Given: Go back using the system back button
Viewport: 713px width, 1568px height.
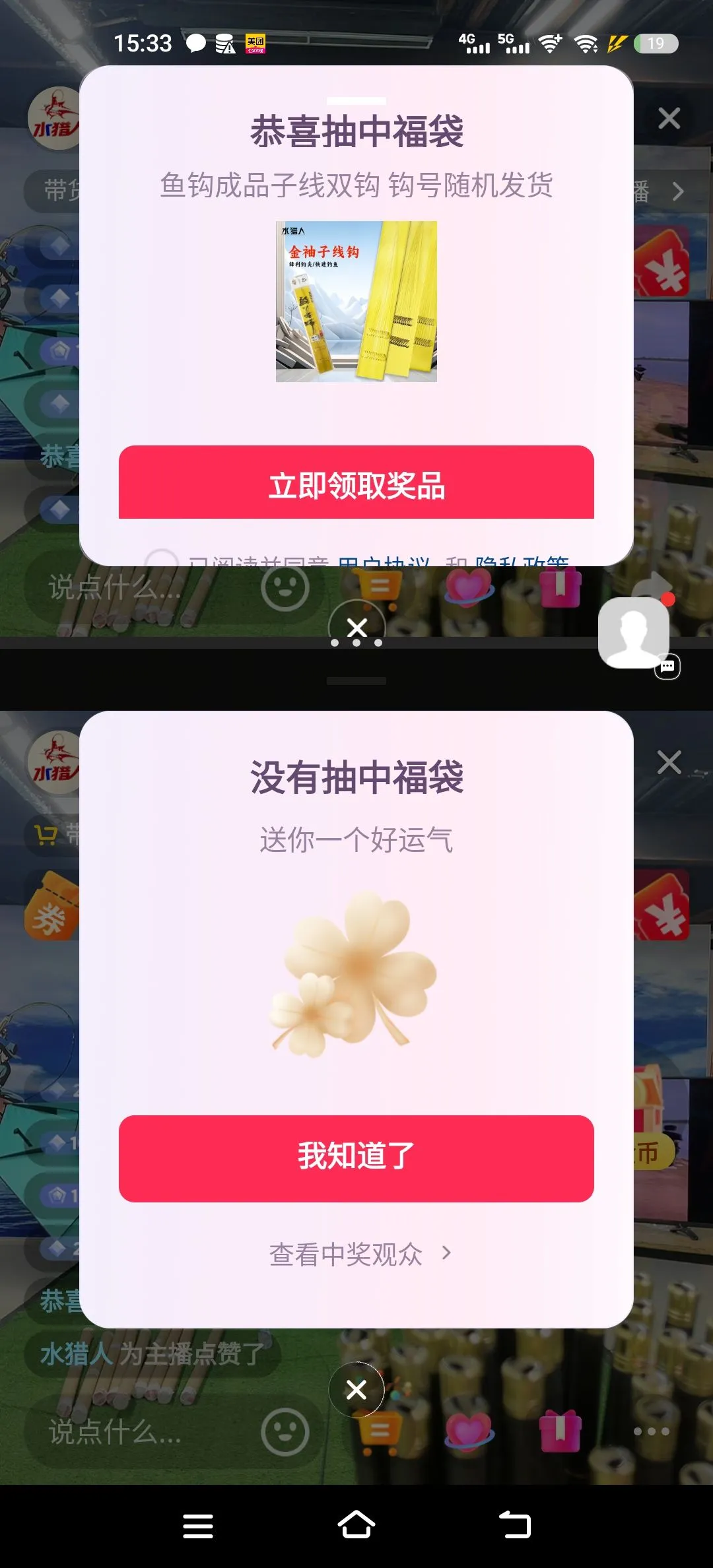Looking at the screenshot, I should click(515, 1526).
